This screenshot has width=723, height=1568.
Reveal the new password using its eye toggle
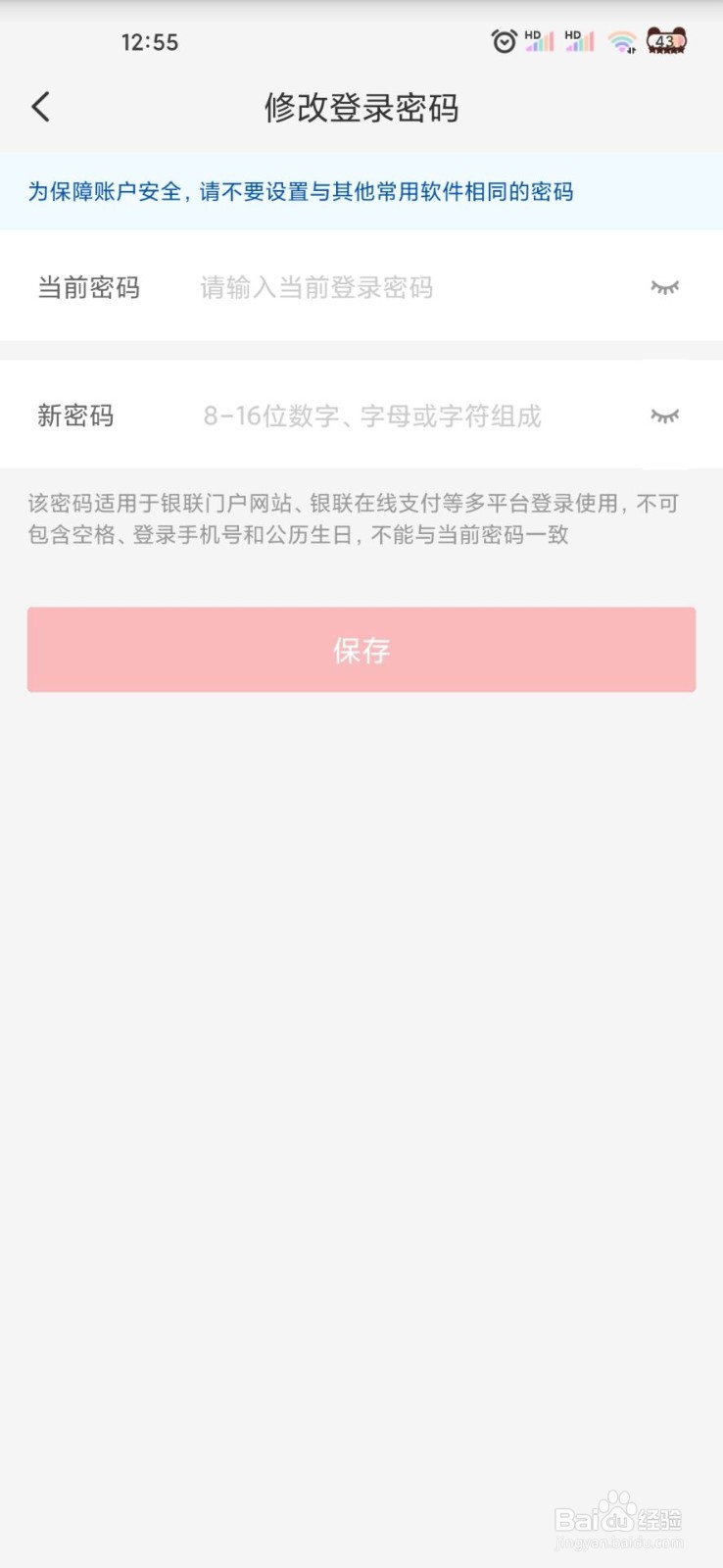pos(664,416)
